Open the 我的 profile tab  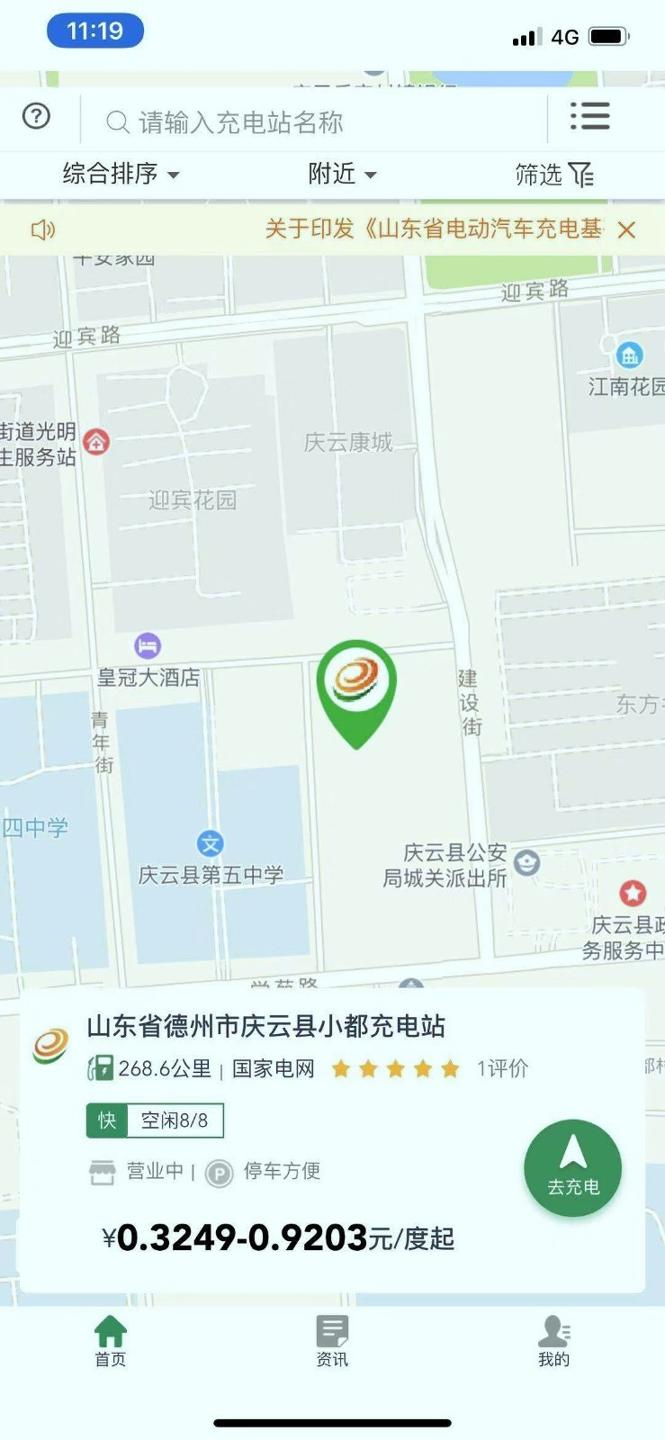coord(553,1340)
